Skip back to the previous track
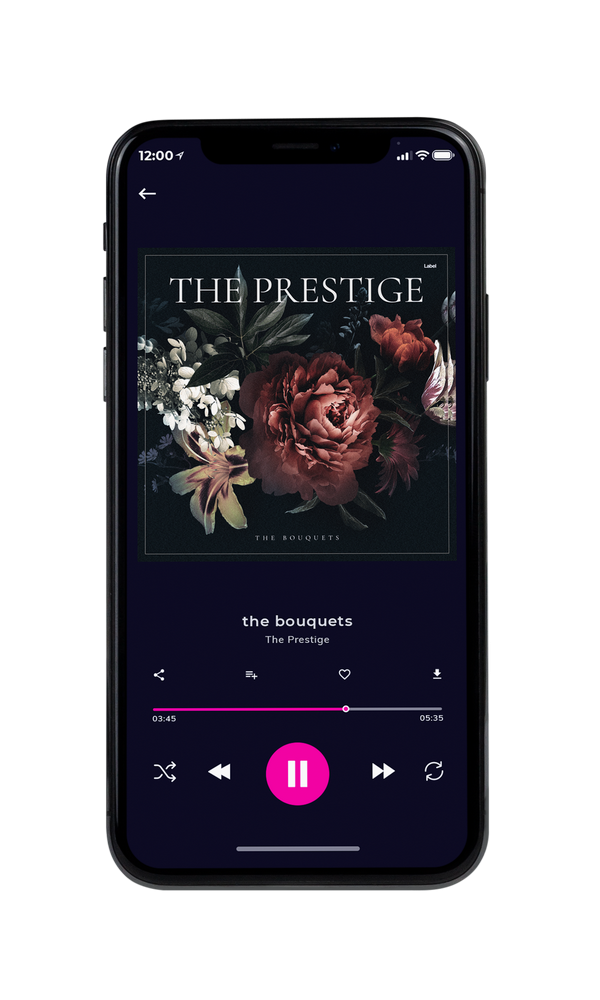Image resolution: width=600 pixels, height=1000 pixels. coord(219,772)
